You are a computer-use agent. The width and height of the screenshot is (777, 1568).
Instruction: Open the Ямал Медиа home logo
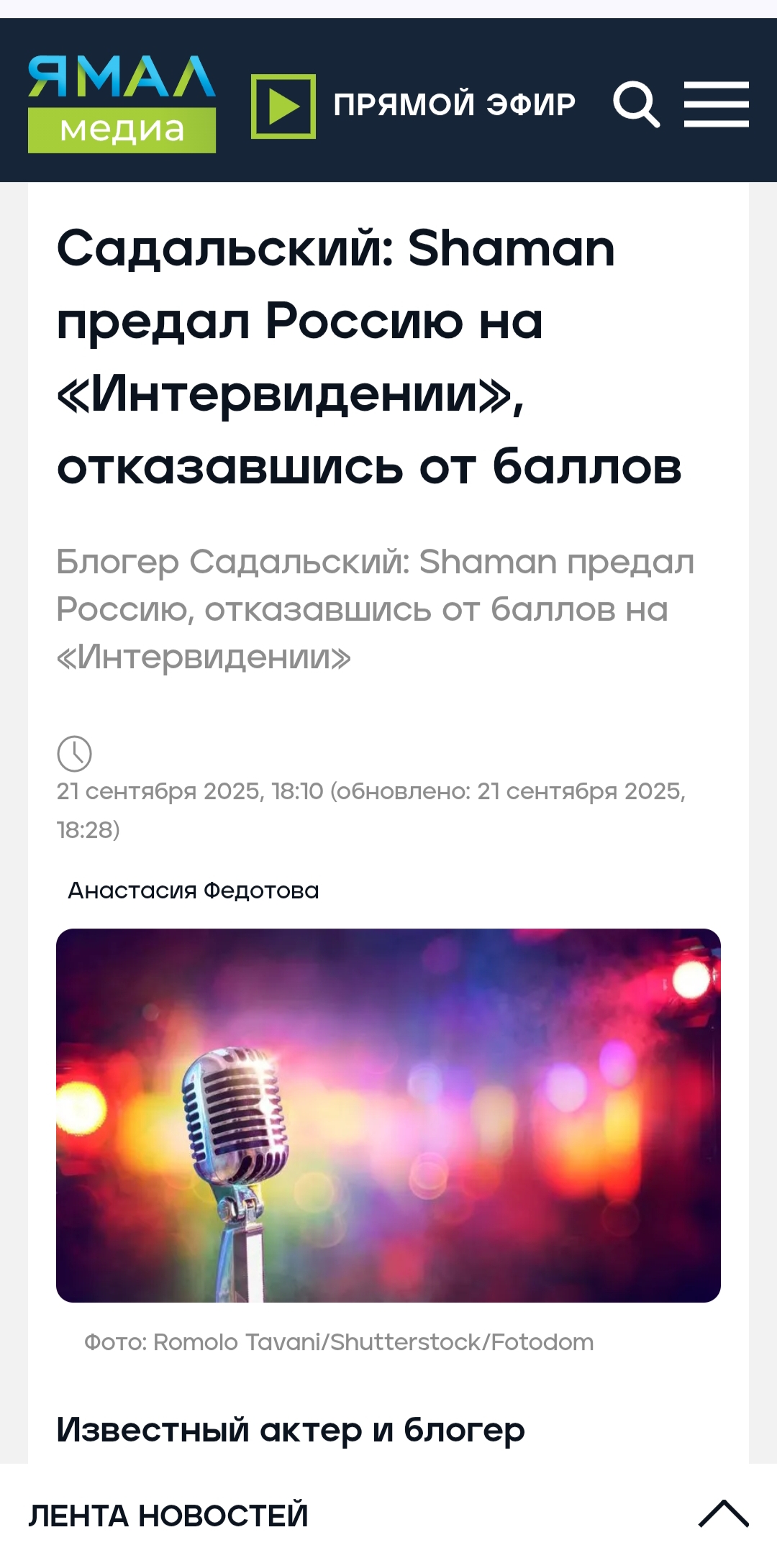click(122, 104)
